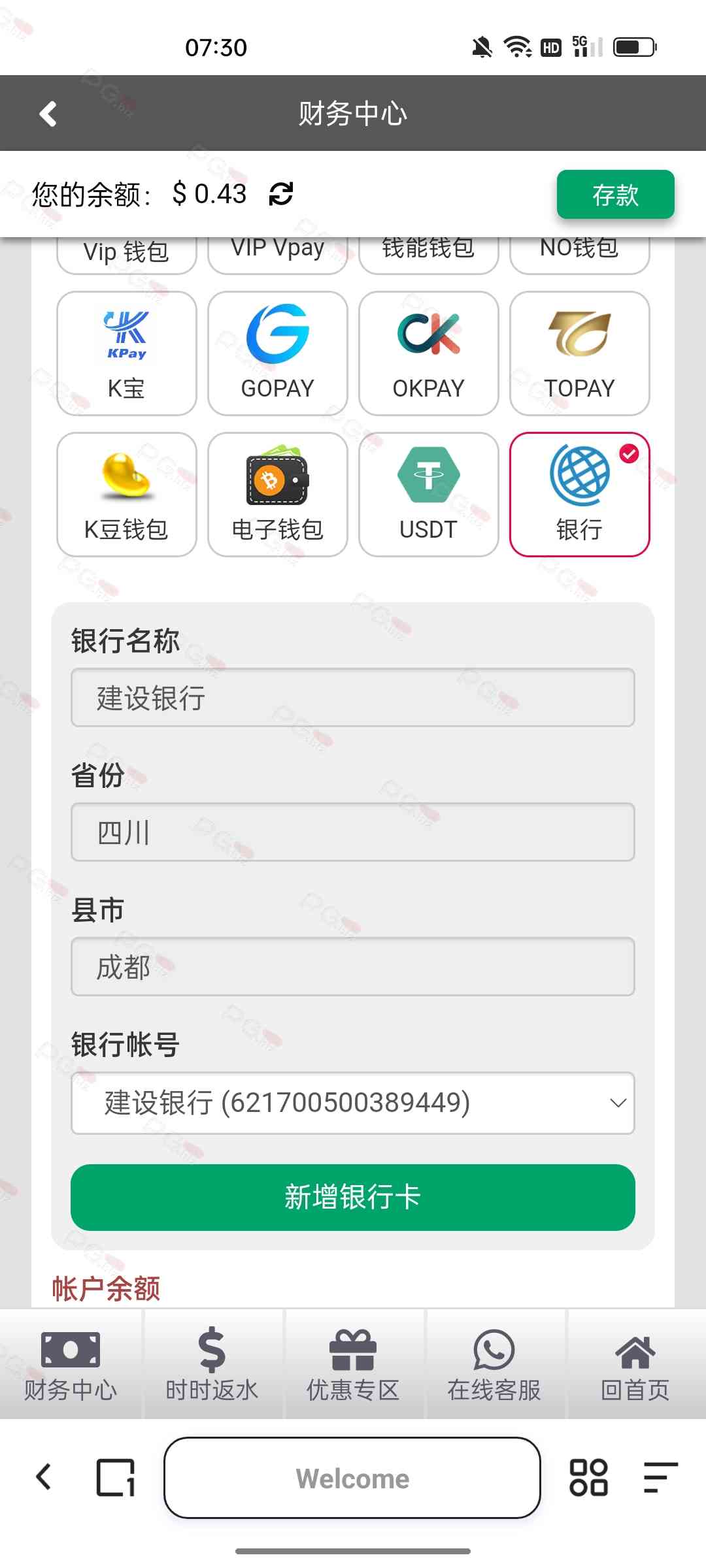Open the 优惠专区 tab

(x=353, y=1364)
